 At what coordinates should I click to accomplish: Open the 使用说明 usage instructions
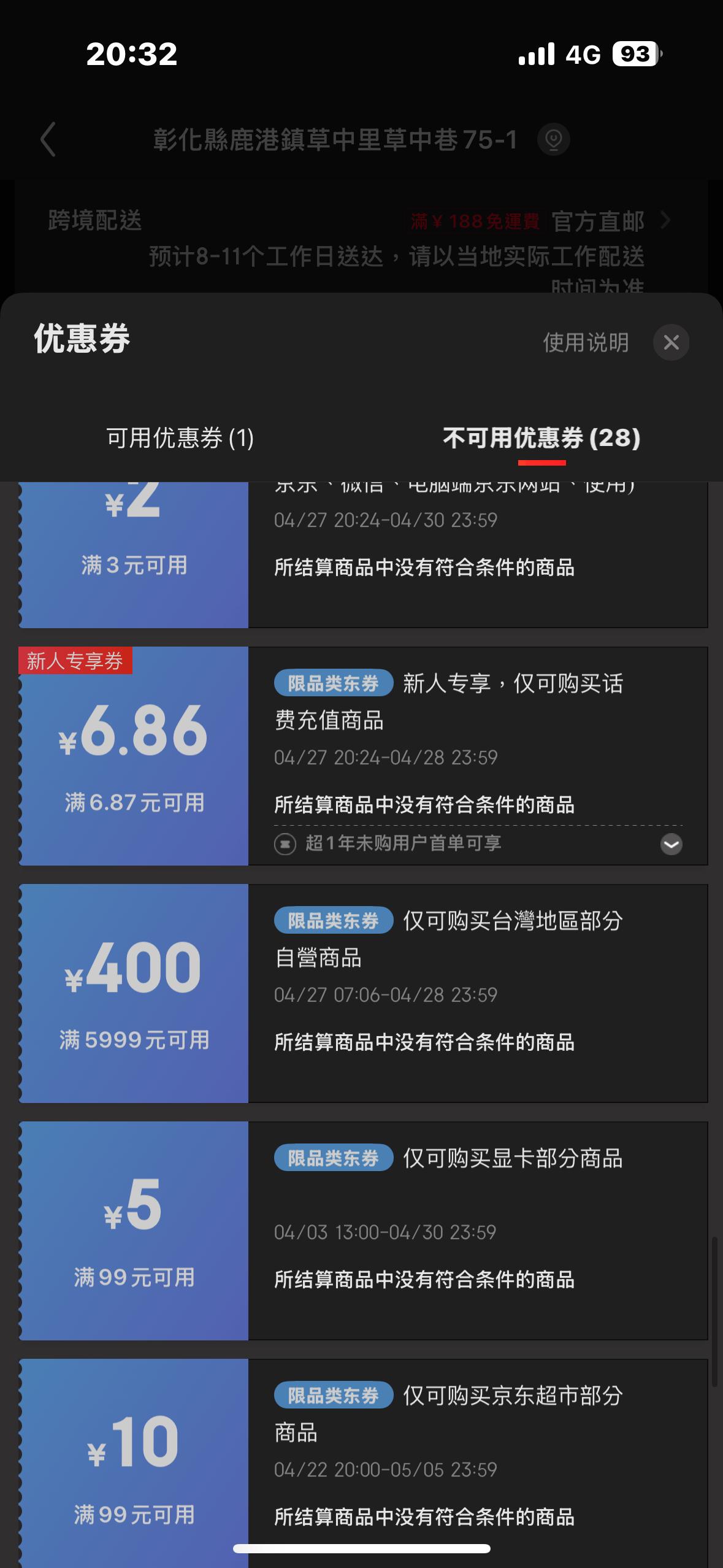586,342
